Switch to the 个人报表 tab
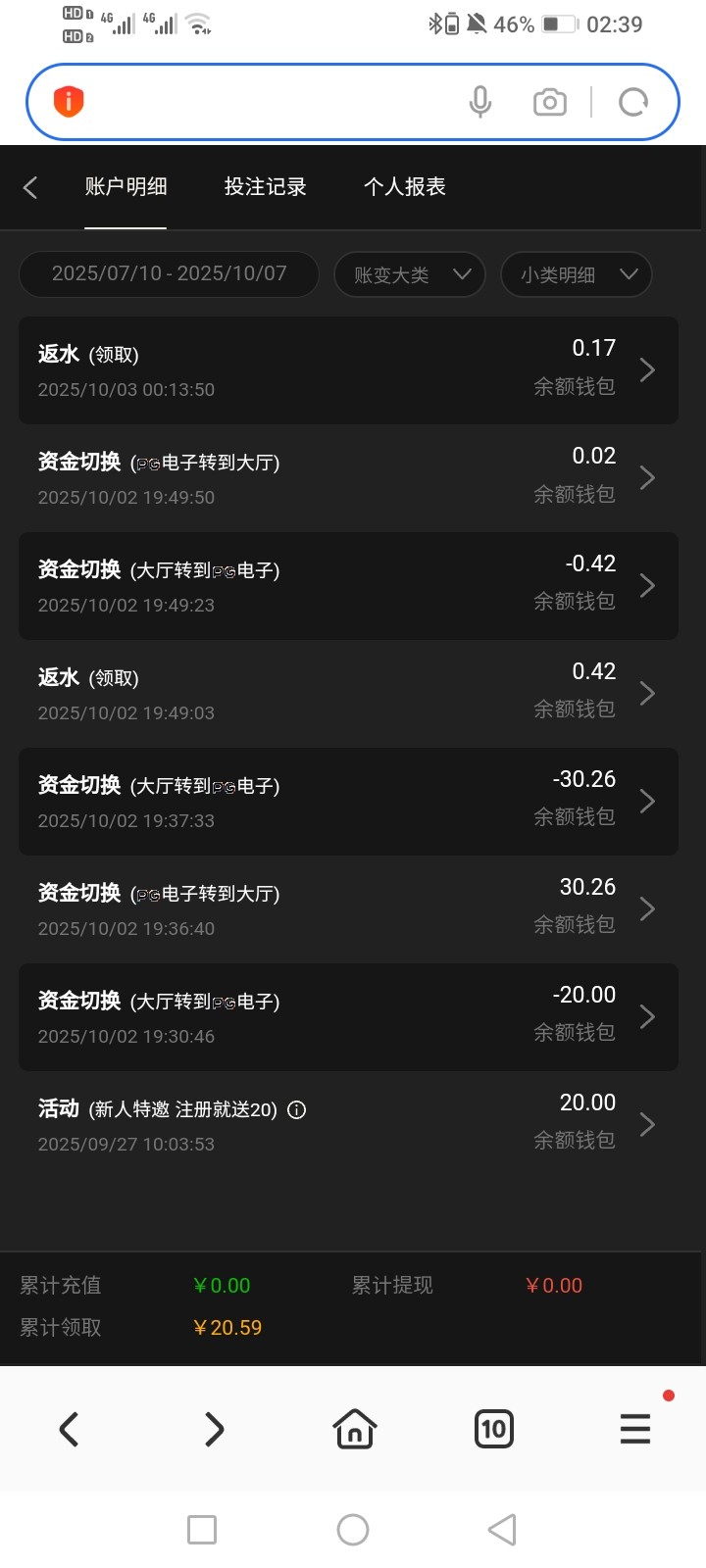 click(x=404, y=187)
